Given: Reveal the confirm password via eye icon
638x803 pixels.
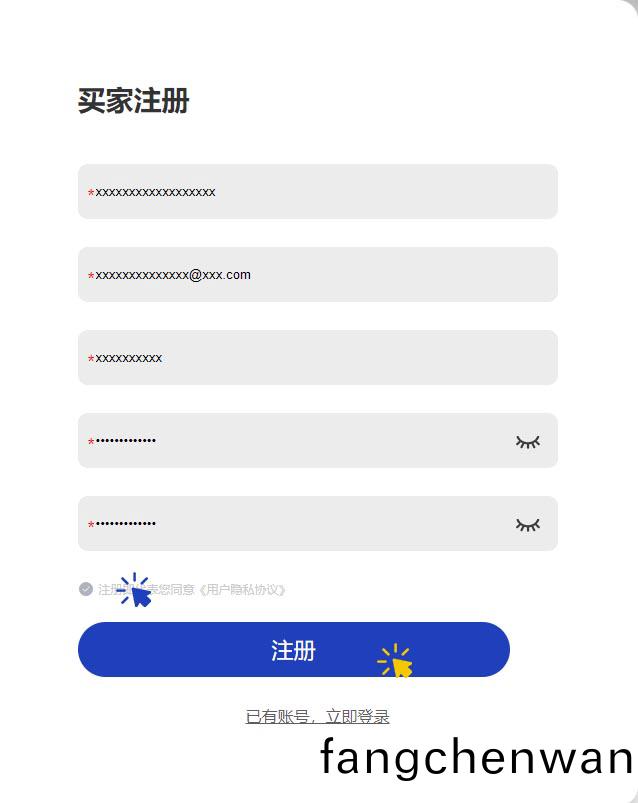Looking at the screenshot, I should pos(527,524).
